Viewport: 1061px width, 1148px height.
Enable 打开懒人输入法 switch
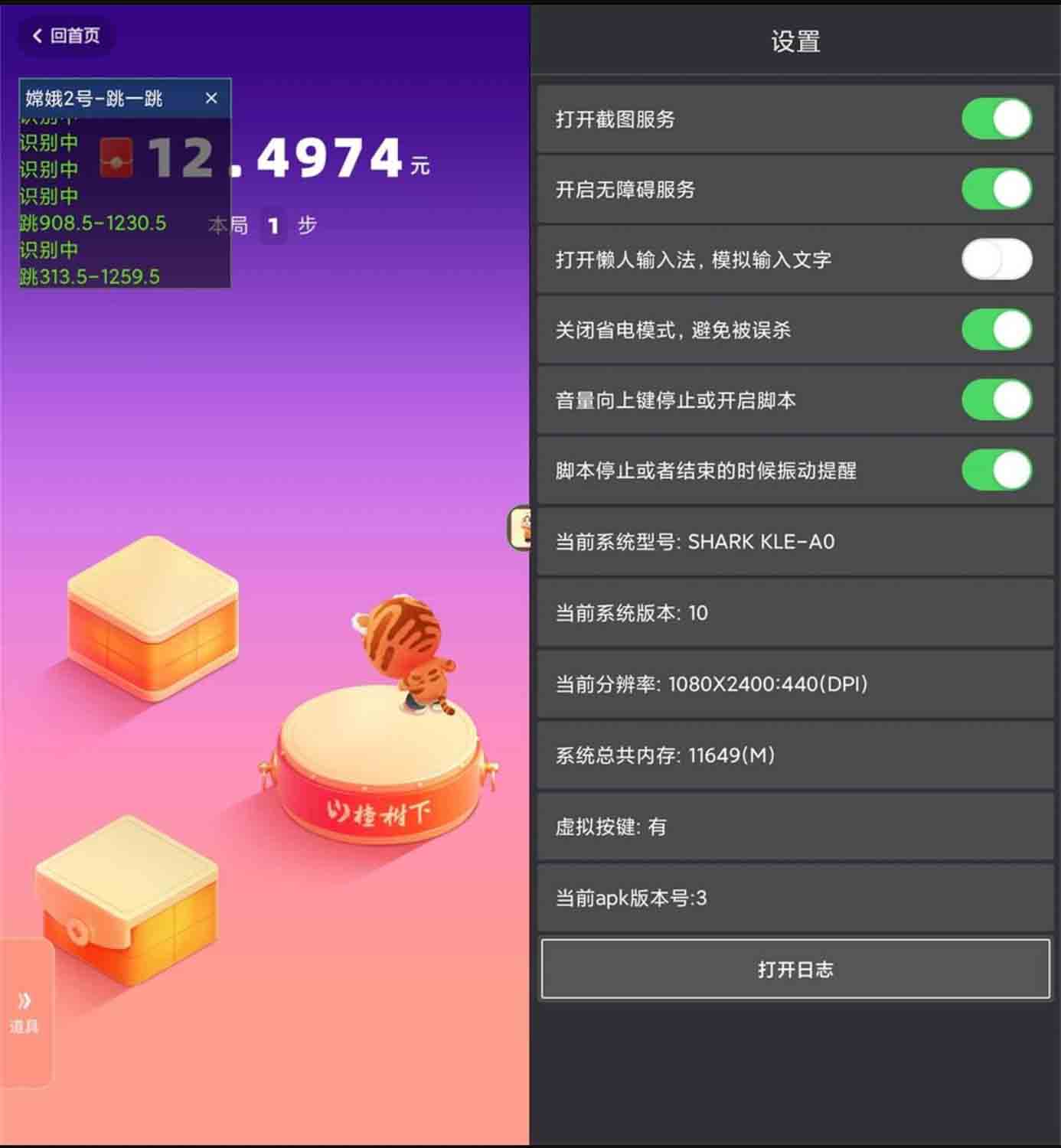996,259
